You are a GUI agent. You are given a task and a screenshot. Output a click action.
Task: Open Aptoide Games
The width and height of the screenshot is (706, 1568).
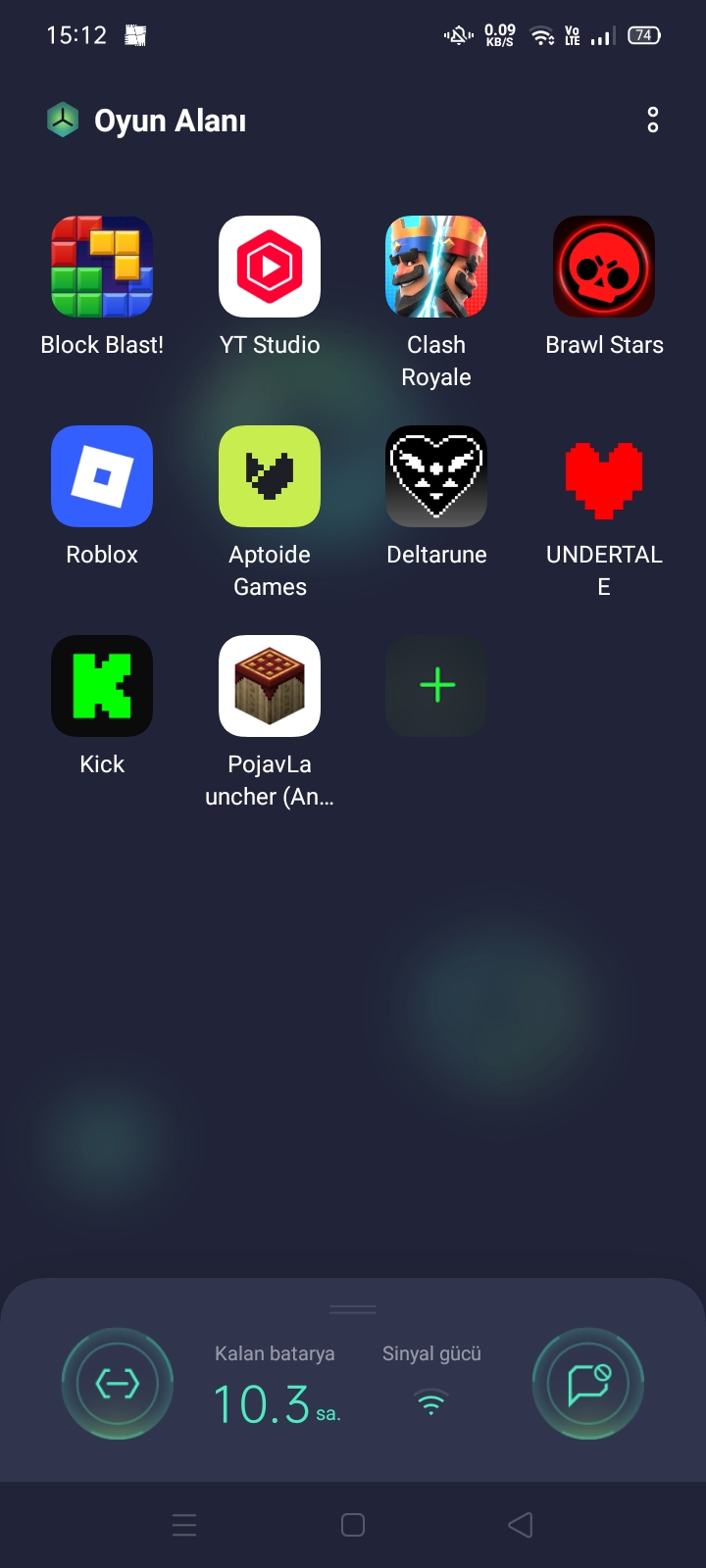coord(270,476)
